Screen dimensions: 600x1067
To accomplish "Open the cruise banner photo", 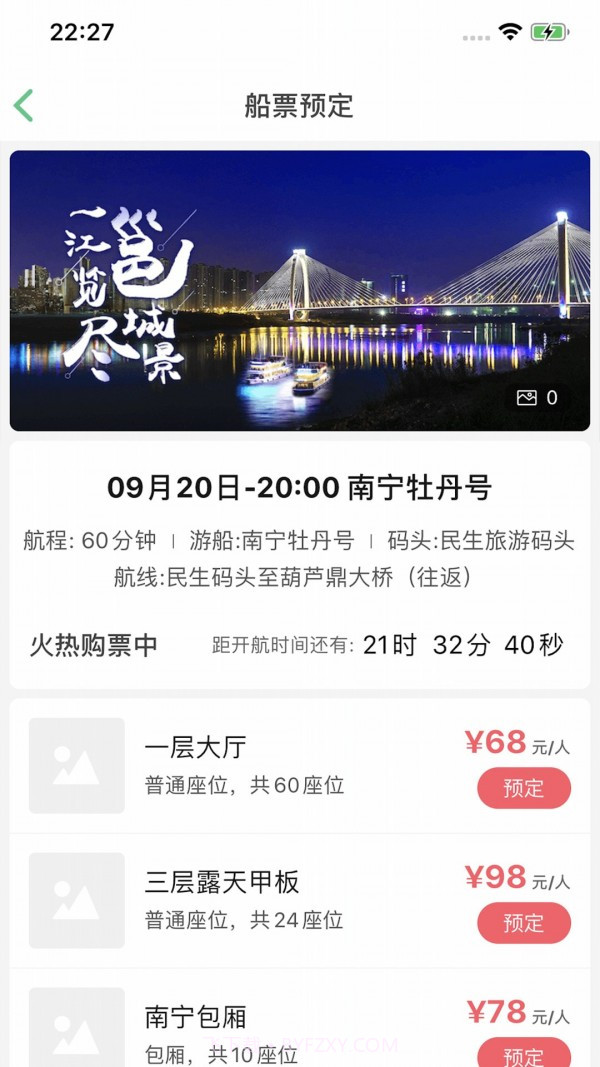I will tap(300, 290).
